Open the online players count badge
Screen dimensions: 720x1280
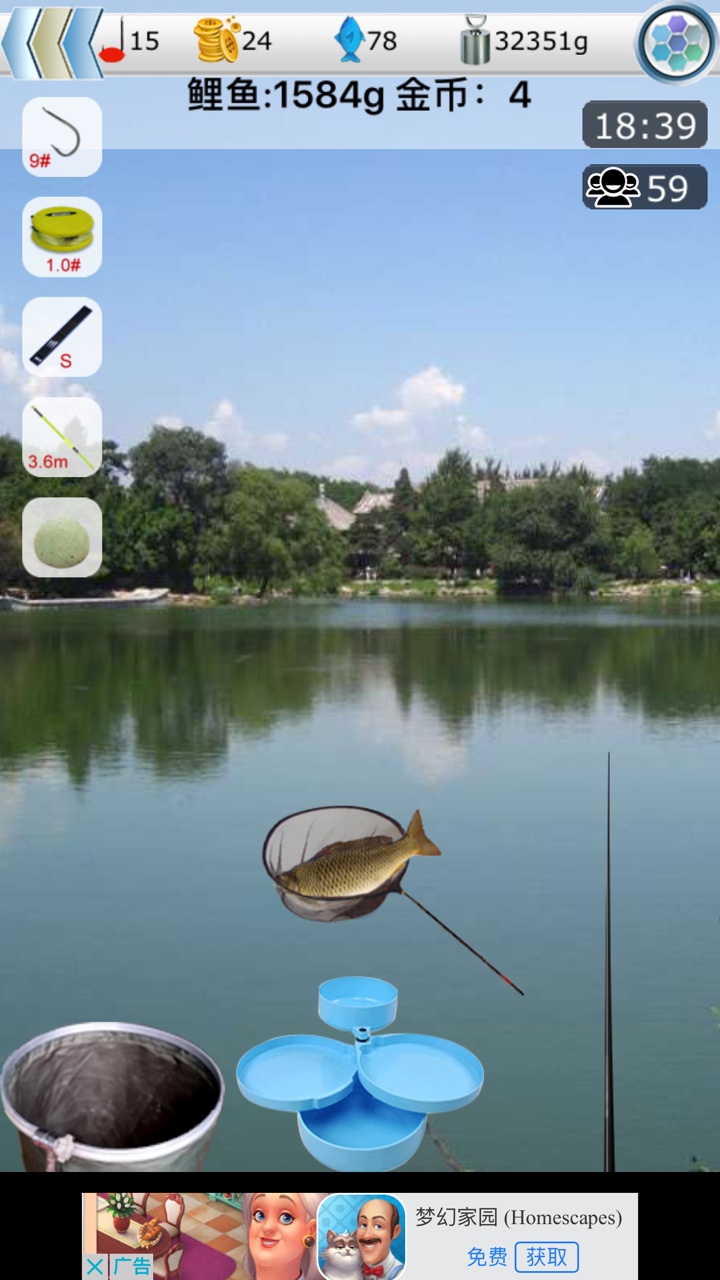(644, 187)
